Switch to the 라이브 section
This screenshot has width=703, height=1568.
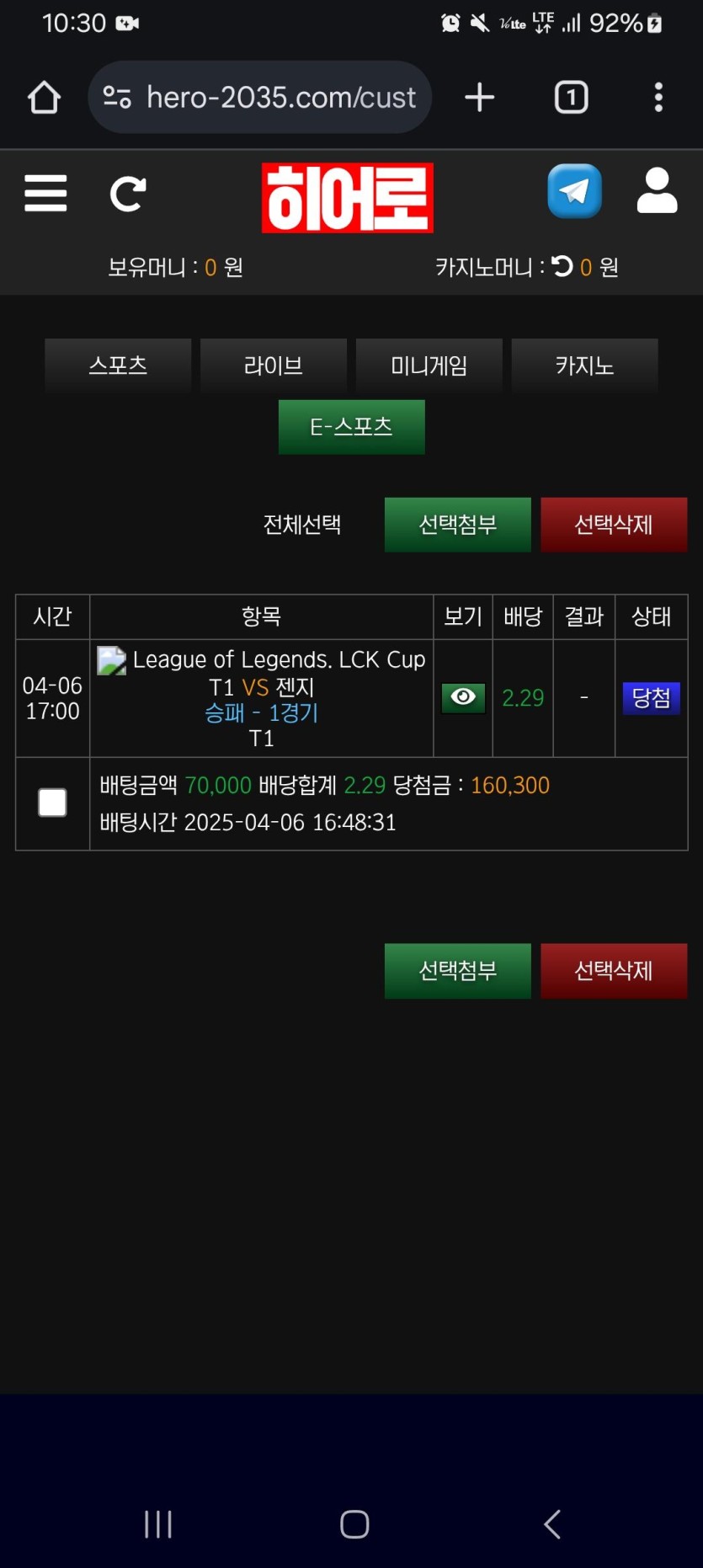pyautogui.click(x=274, y=365)
